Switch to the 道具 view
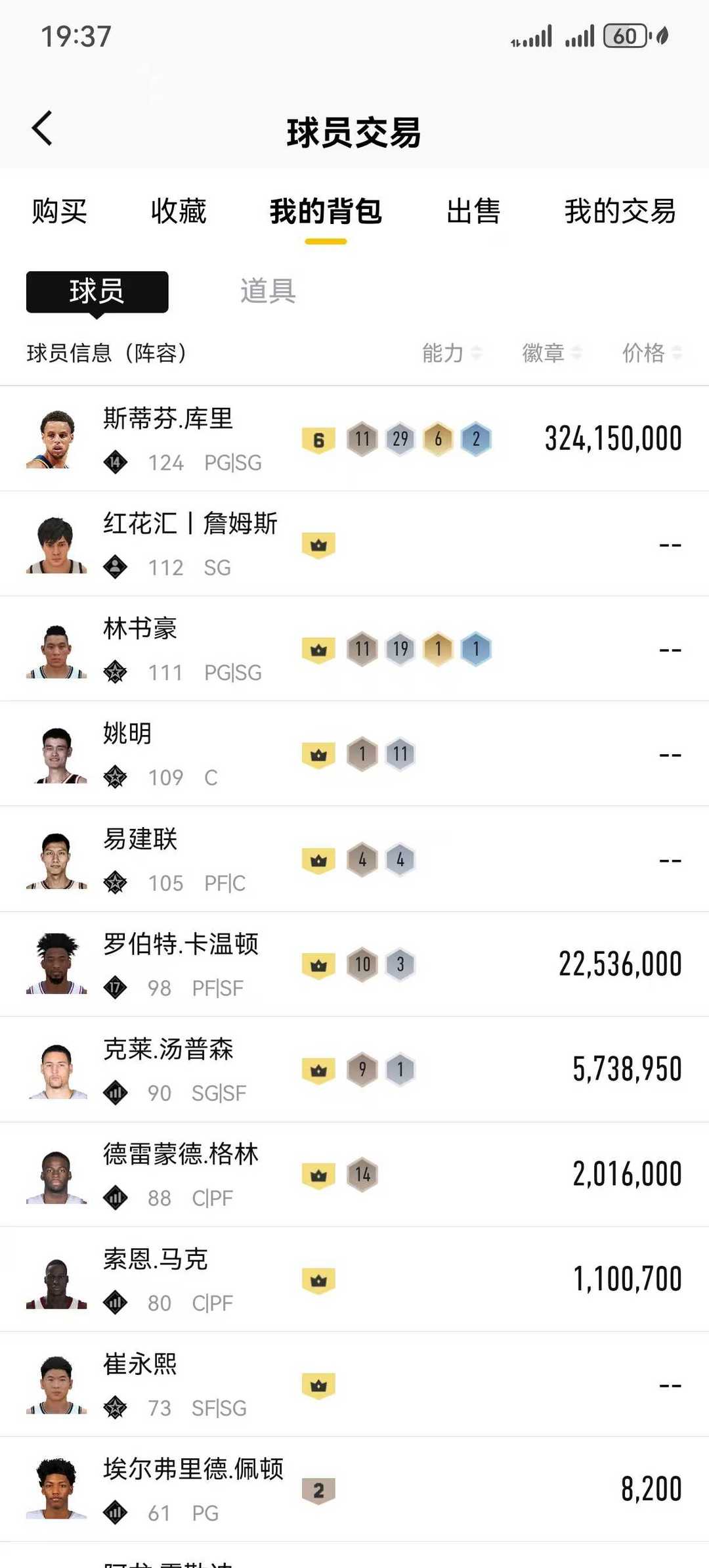The height and width of the screenshot is (1568, 709). [x=269, y=292]
